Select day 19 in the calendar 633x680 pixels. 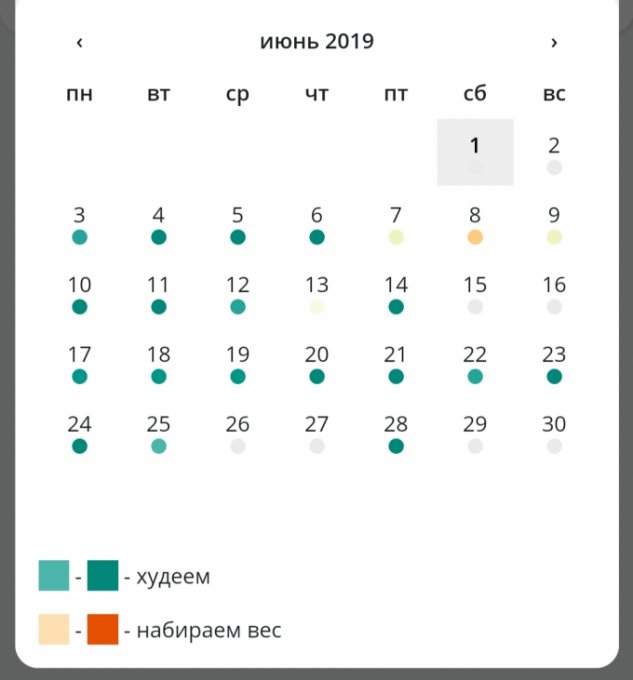[x=238, y=362]
